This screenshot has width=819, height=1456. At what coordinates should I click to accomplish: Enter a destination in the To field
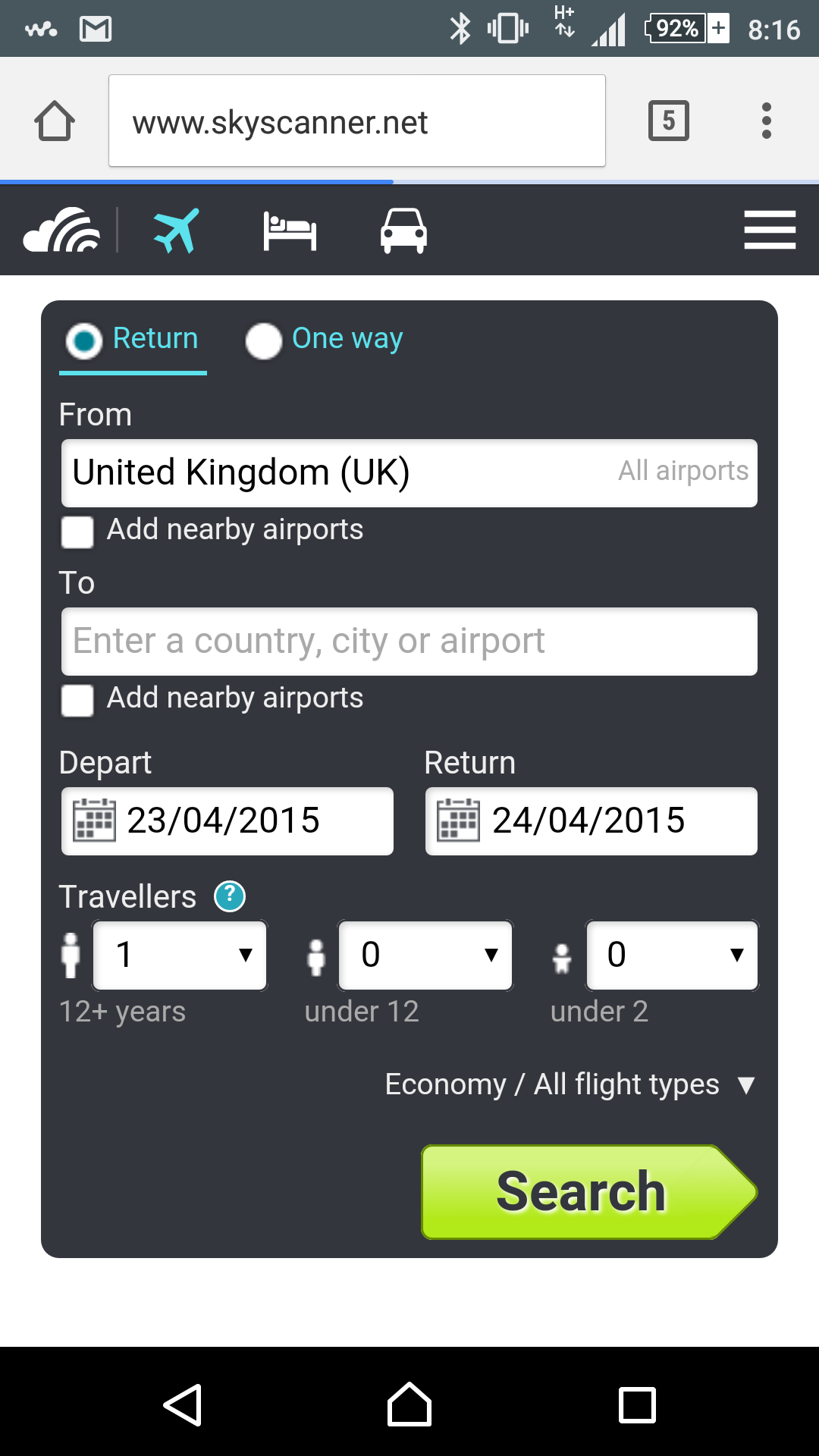click(x=409, y=642)
